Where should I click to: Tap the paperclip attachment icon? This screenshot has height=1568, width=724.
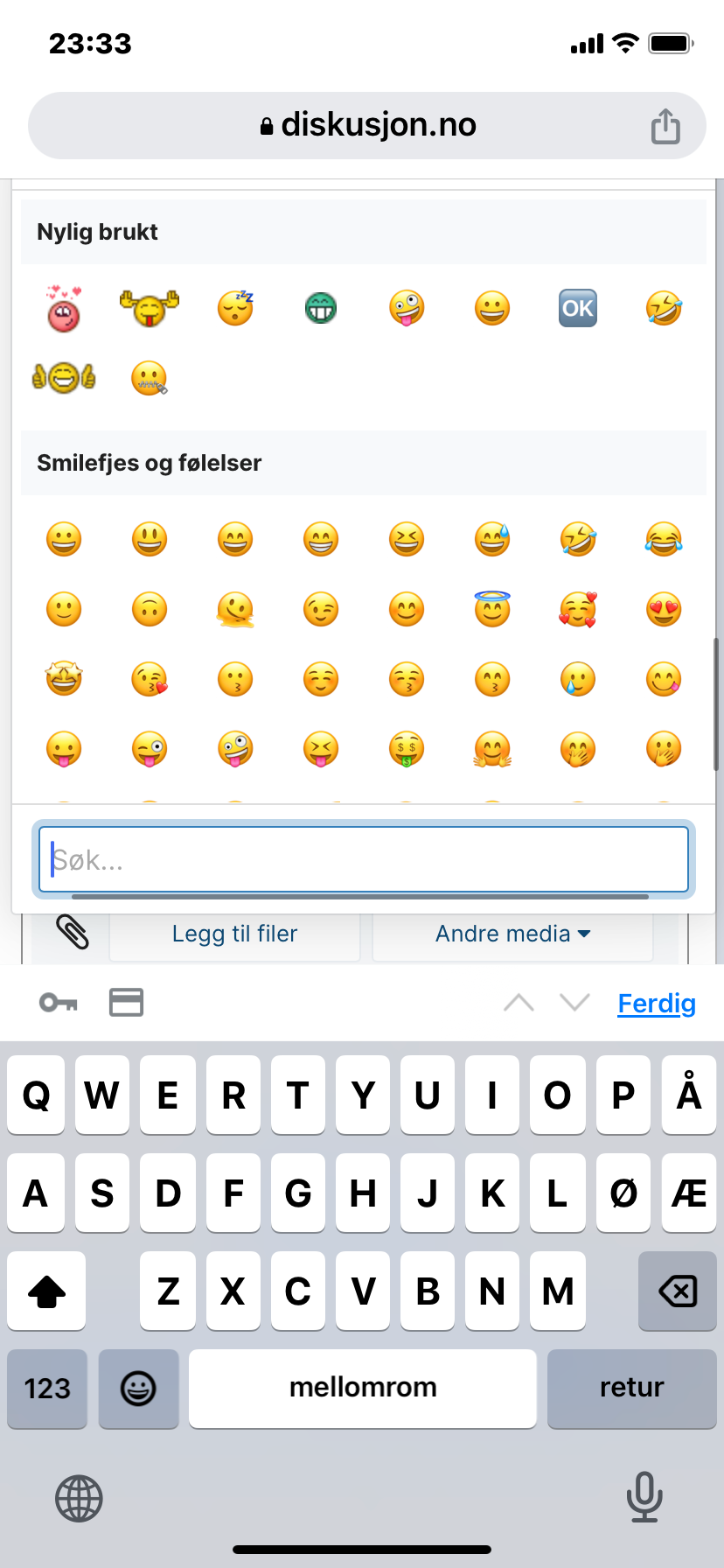pyautogui.click(x=73, y=933)
